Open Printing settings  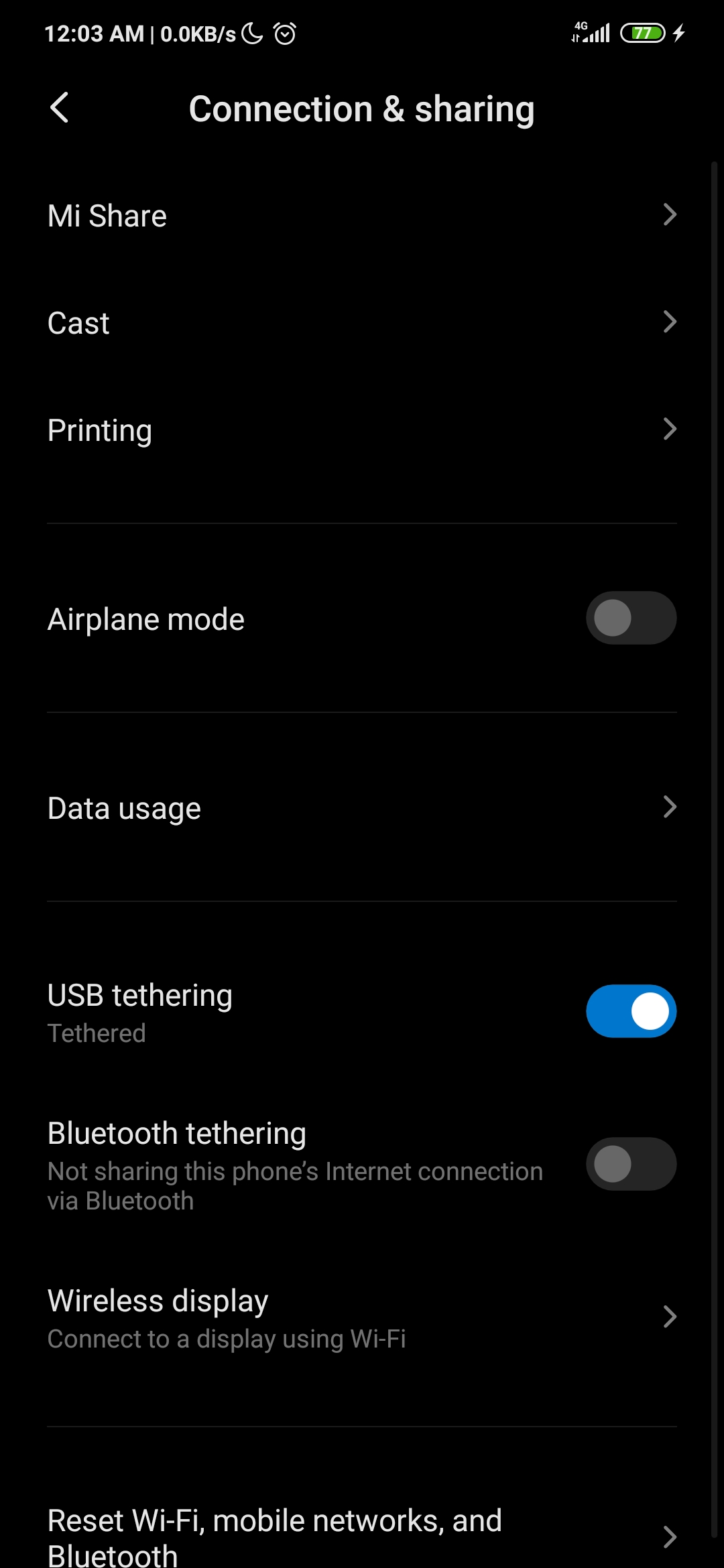362,430
